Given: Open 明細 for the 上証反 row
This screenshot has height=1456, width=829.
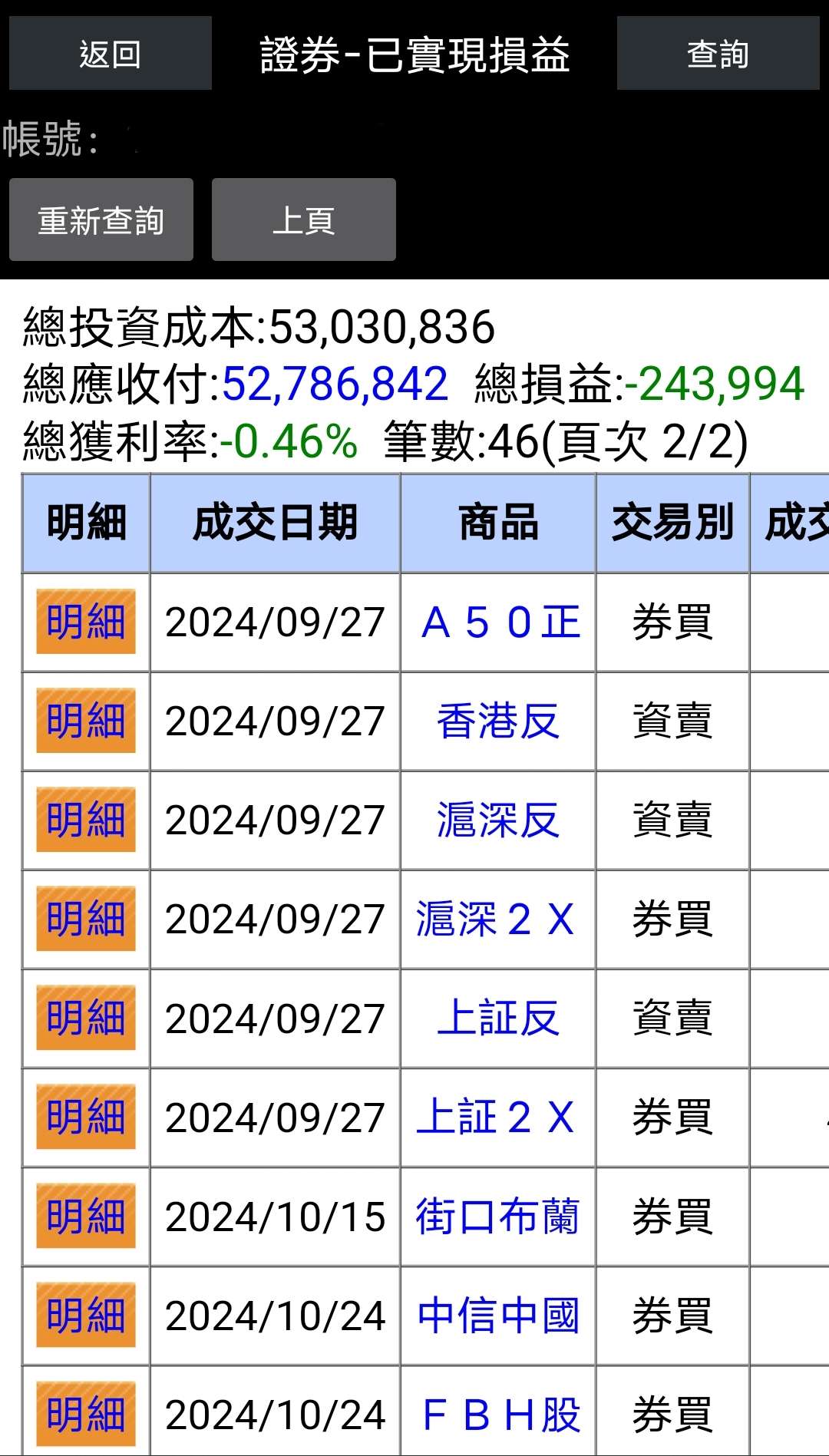Looking at the screenshot, I should click(x=86, y=1018).
